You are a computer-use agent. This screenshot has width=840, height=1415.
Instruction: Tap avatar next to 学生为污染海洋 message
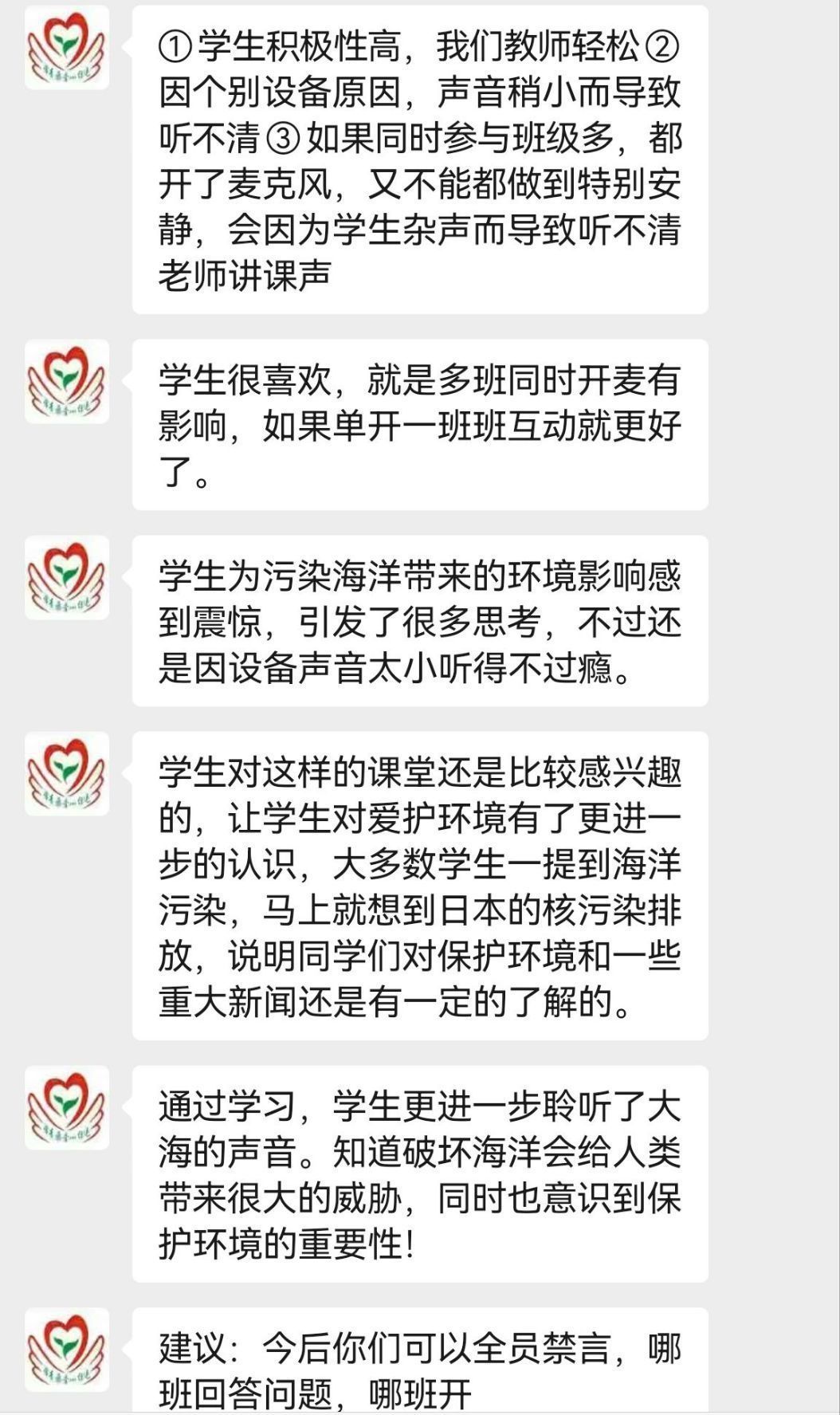67,577
